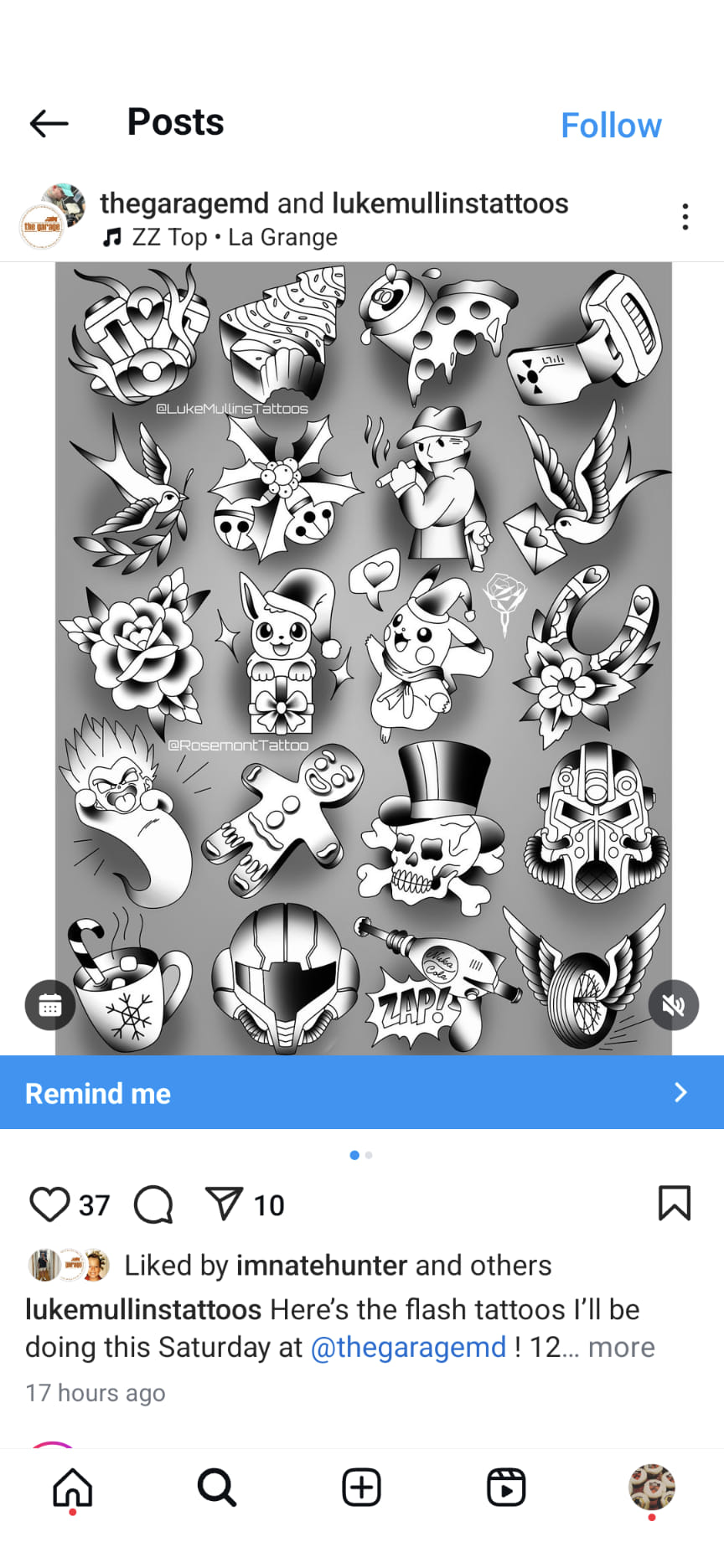Follow this account
Image resolution: width=724 pixels, height=1568 pixels.
pos(610,126)
